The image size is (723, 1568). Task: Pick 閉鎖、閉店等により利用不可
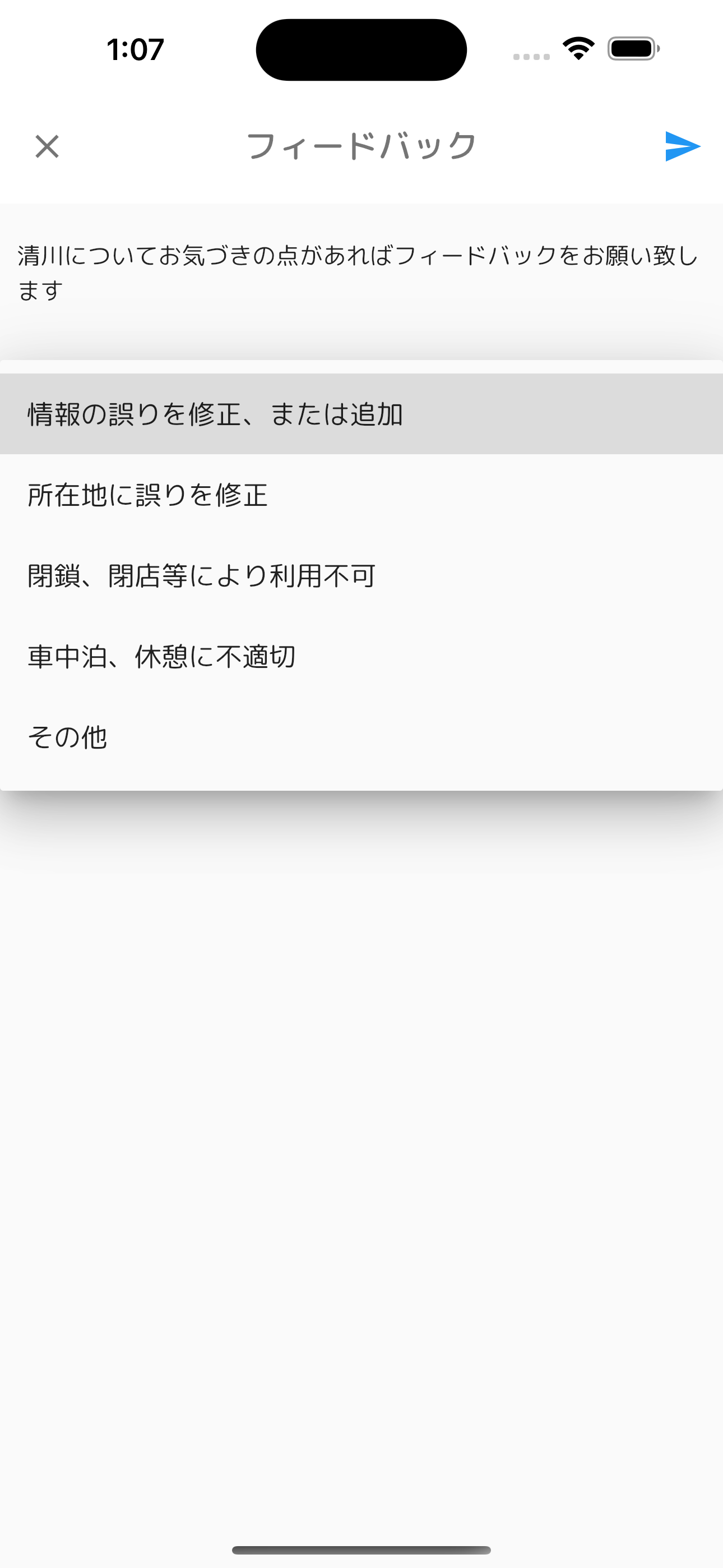pos(361,575)
